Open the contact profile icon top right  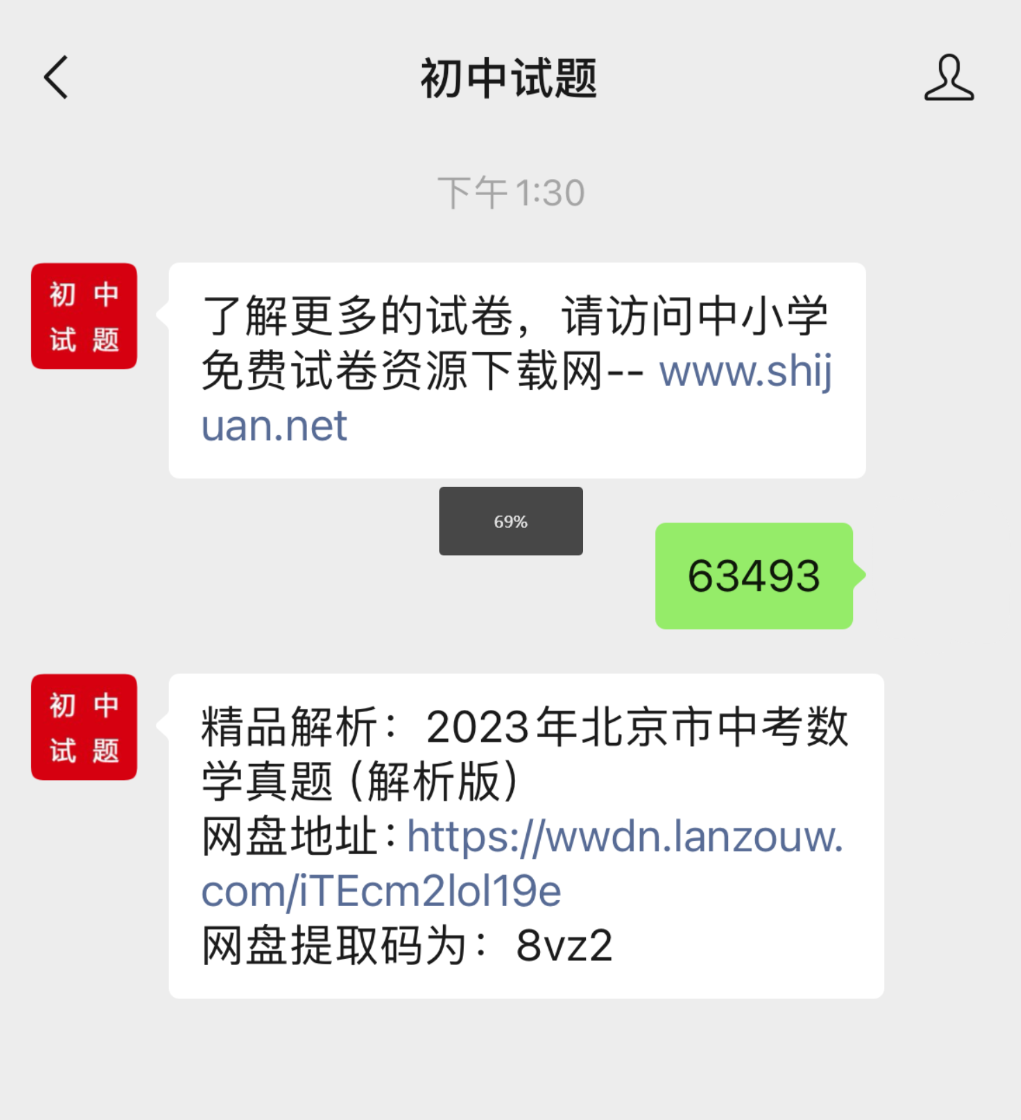[948, 80]
